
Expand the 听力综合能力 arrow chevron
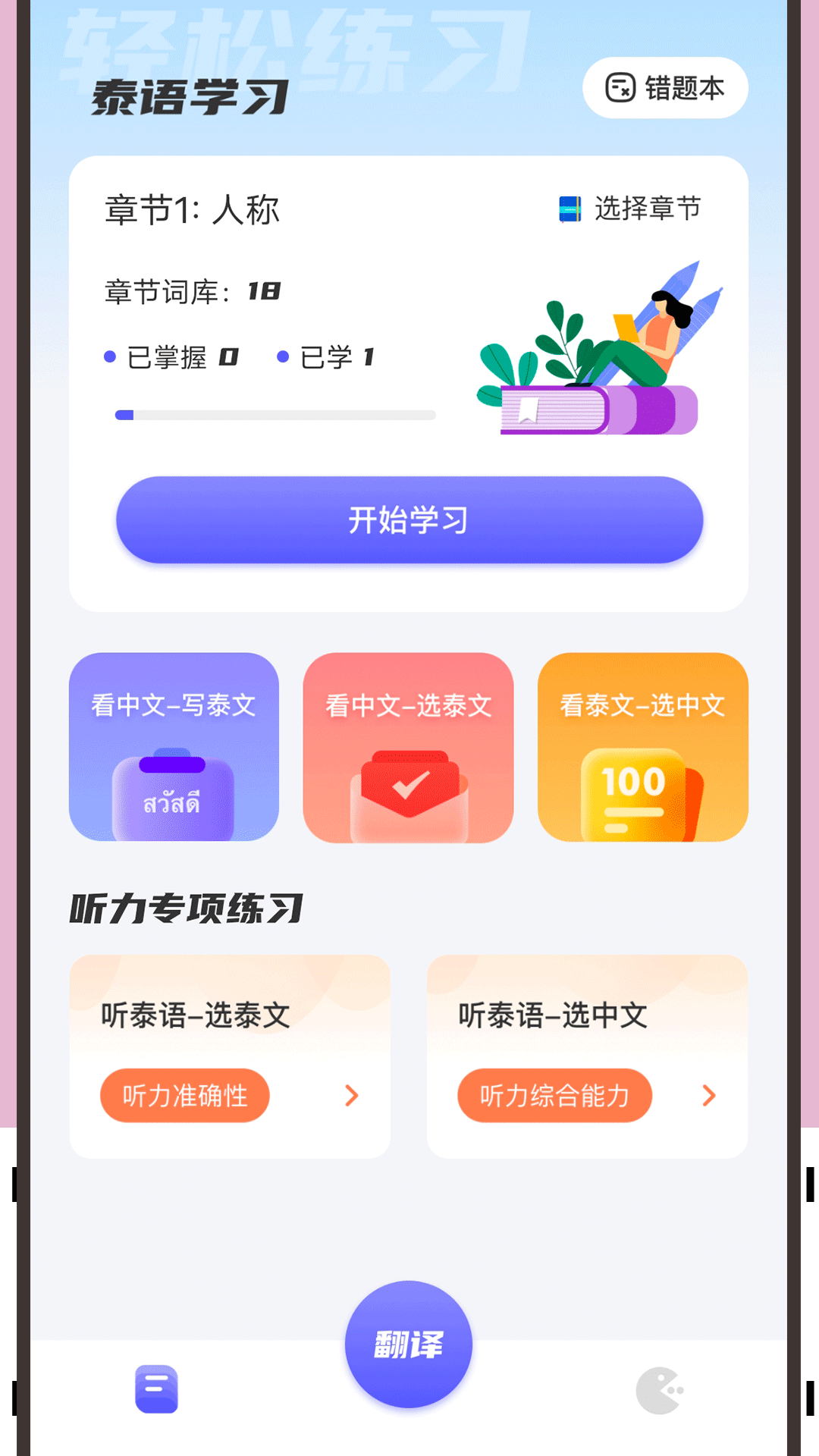(709, 1096)
